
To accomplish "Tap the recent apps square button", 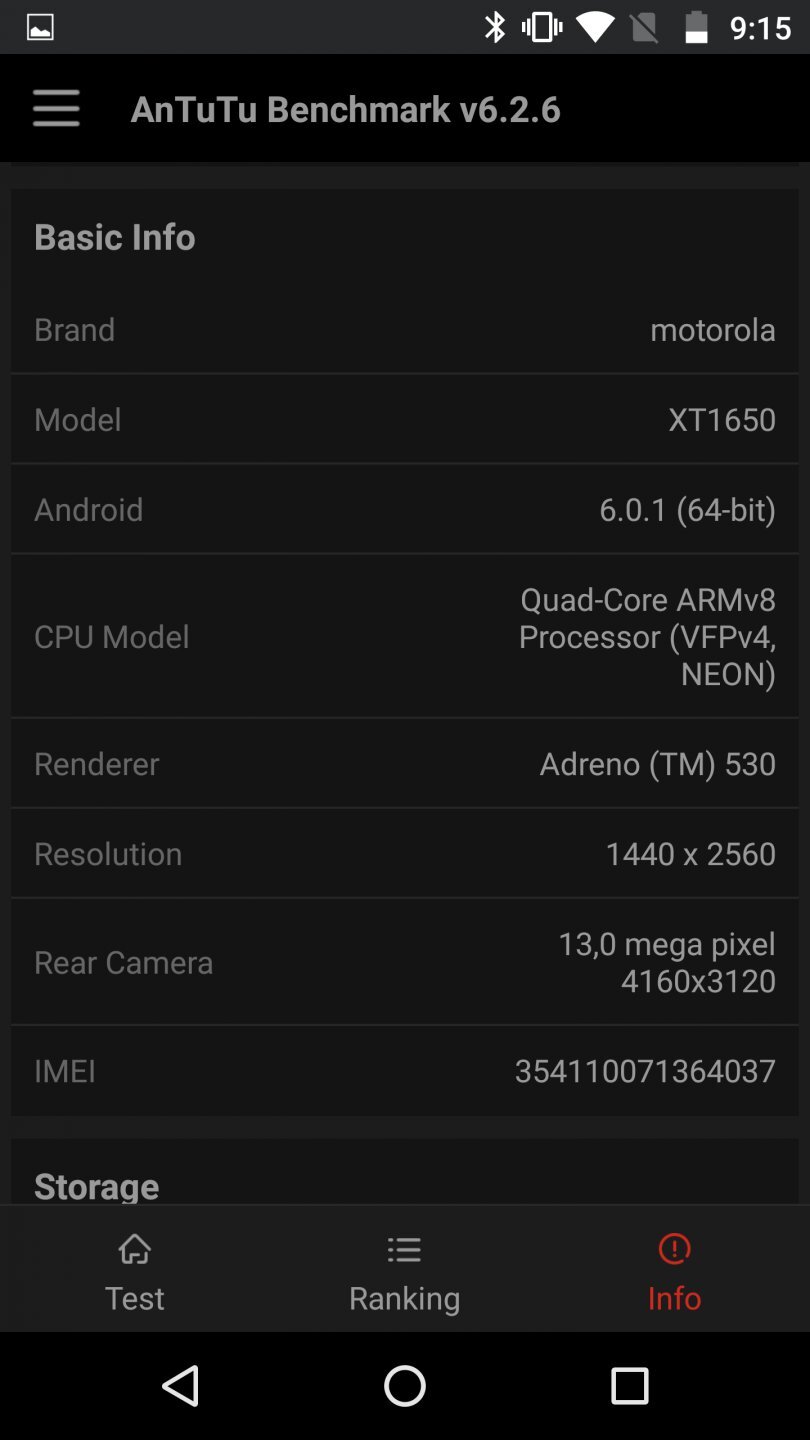I will (x=630, y=1386).
